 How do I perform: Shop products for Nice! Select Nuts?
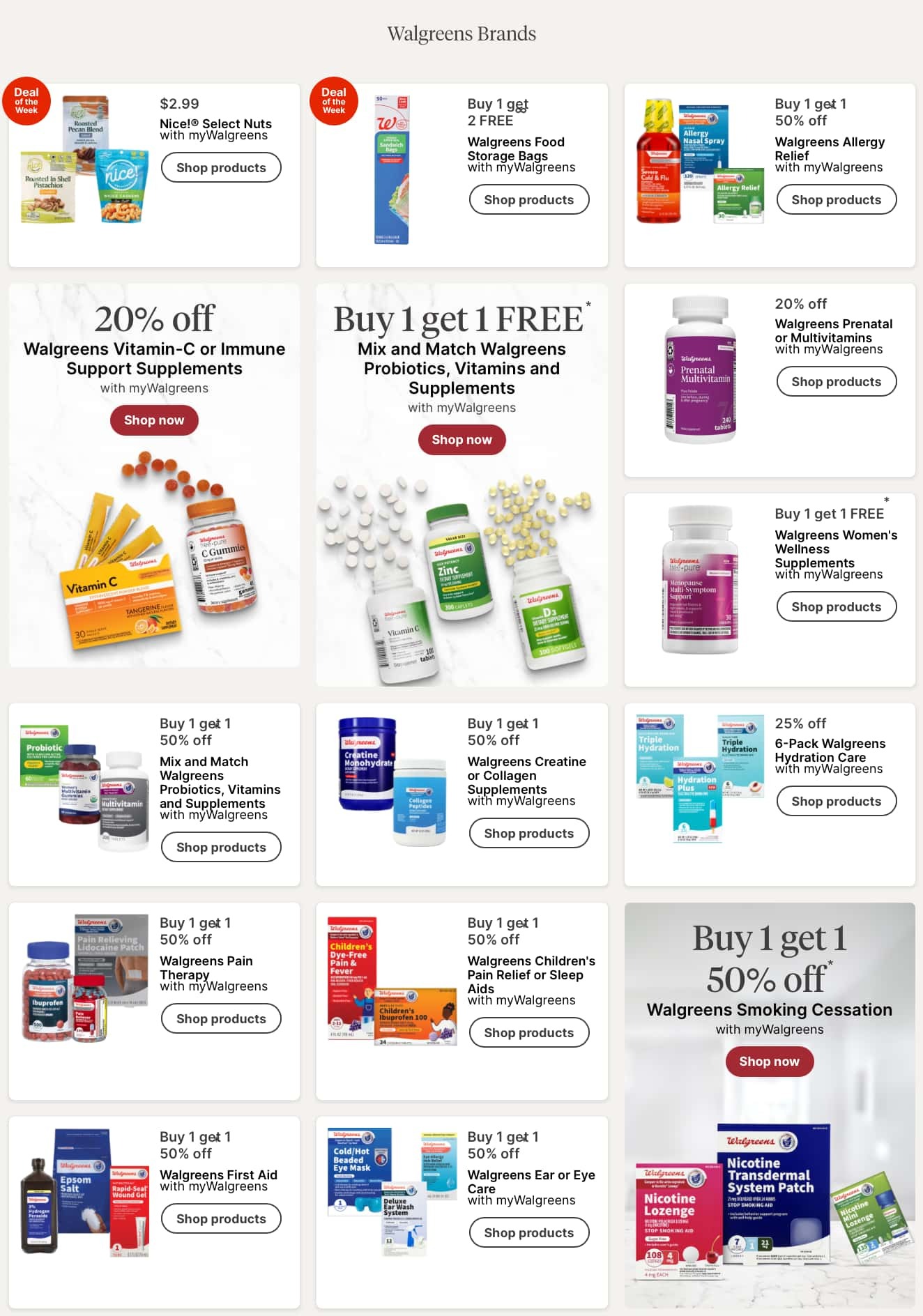(x=221, y=167)
